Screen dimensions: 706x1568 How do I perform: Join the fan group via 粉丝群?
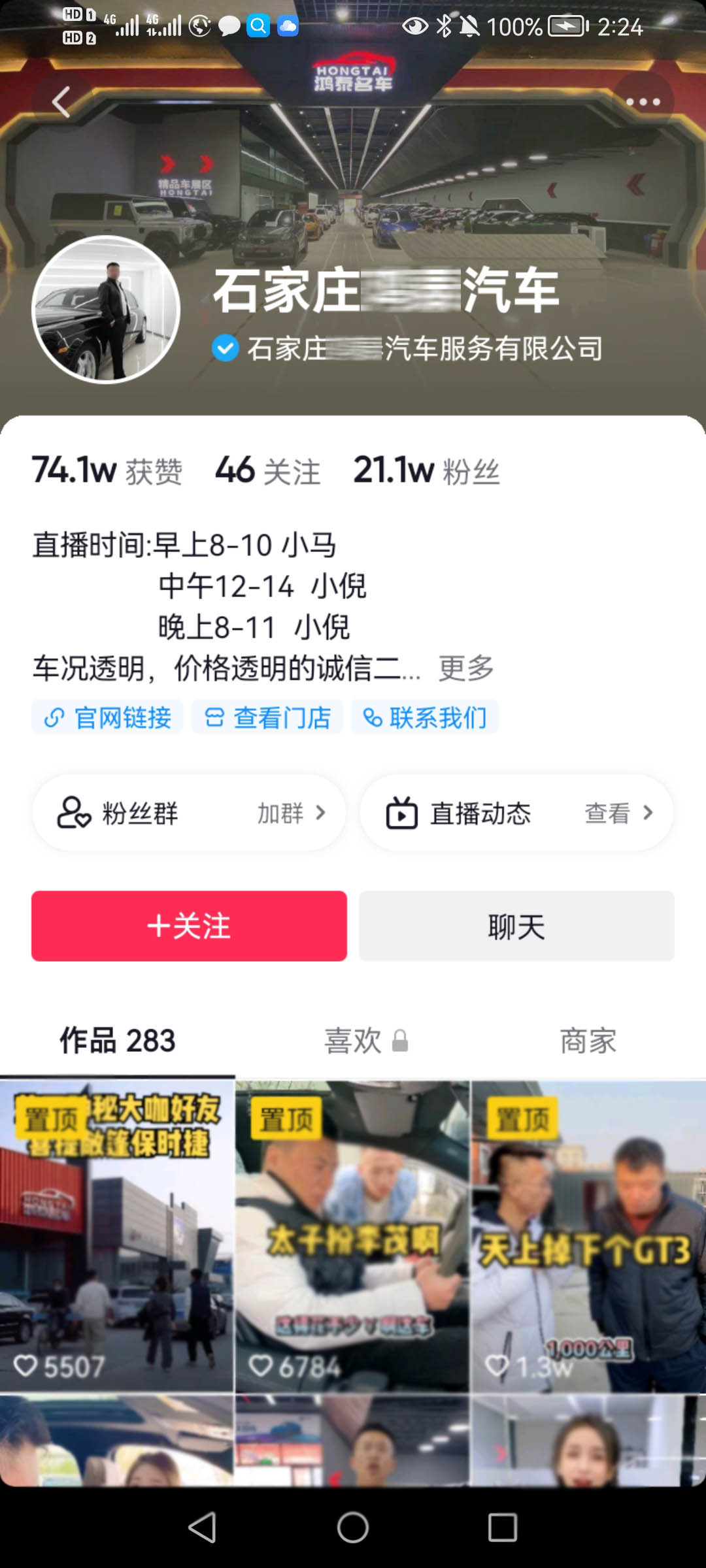(190, 813)
